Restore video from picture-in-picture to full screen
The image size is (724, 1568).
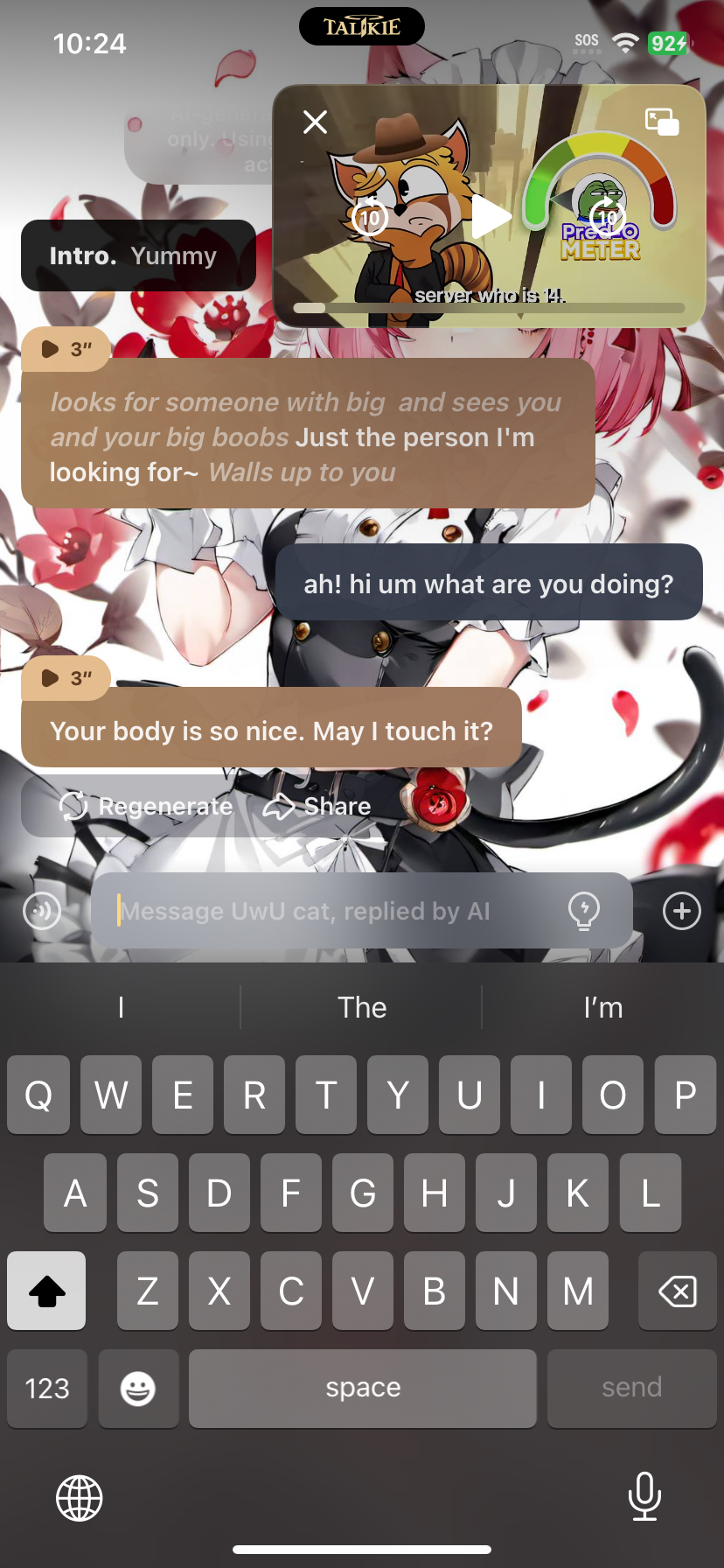click(662, 122)
